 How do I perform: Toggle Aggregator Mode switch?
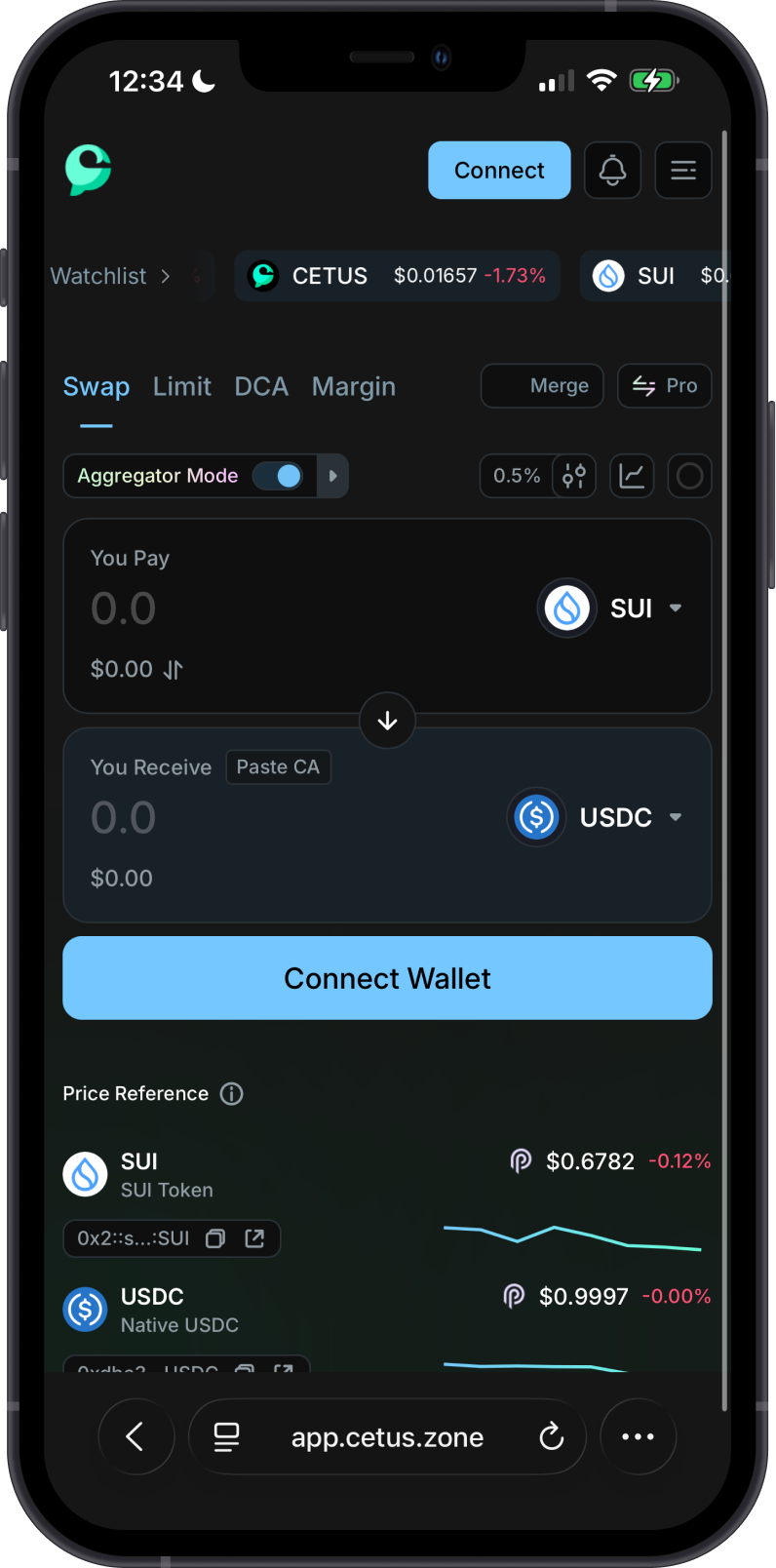pos(278,476)
